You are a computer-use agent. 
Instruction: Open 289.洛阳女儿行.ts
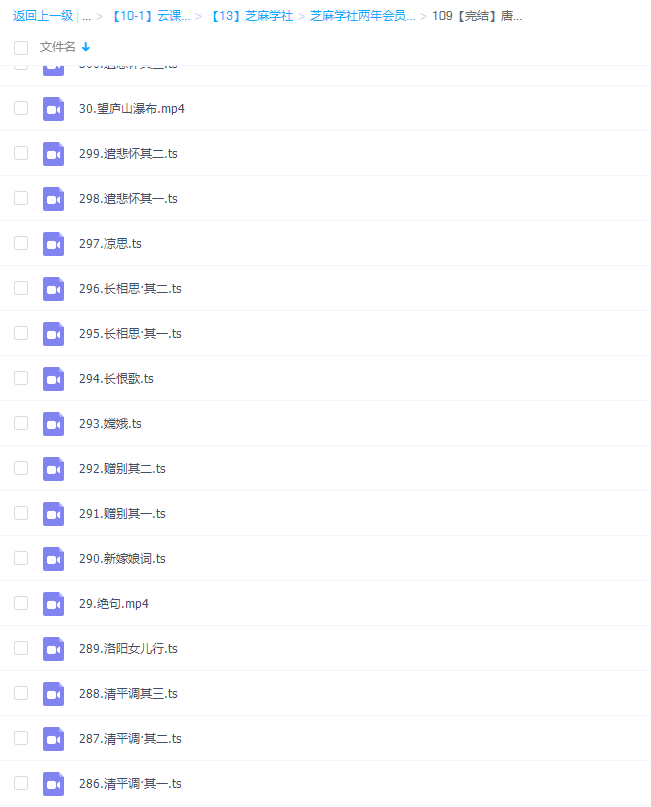(x=128, y=649)
